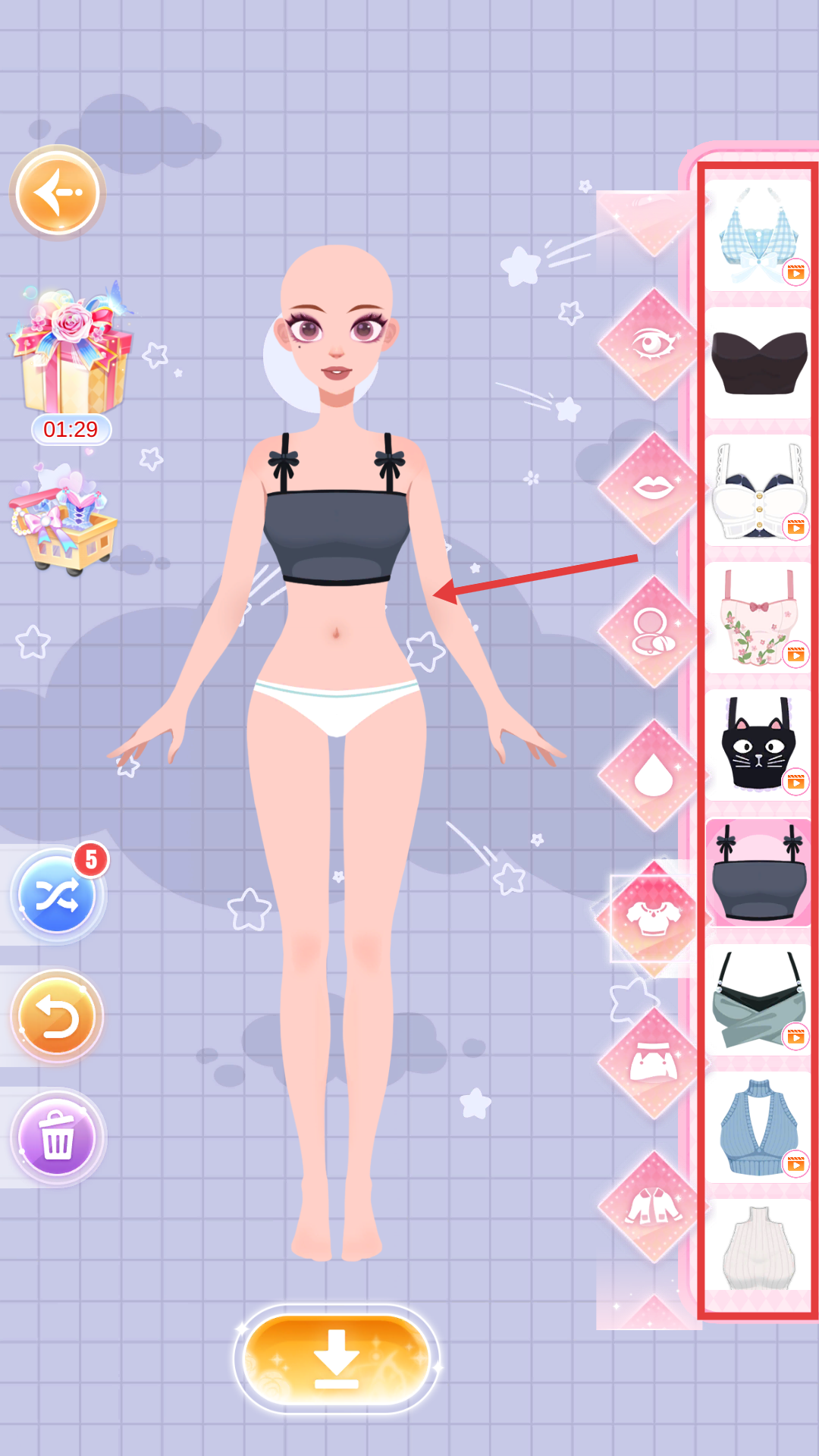The image size is (819, 1456).
Task: Save the look with the download button
Action: 337,1359
